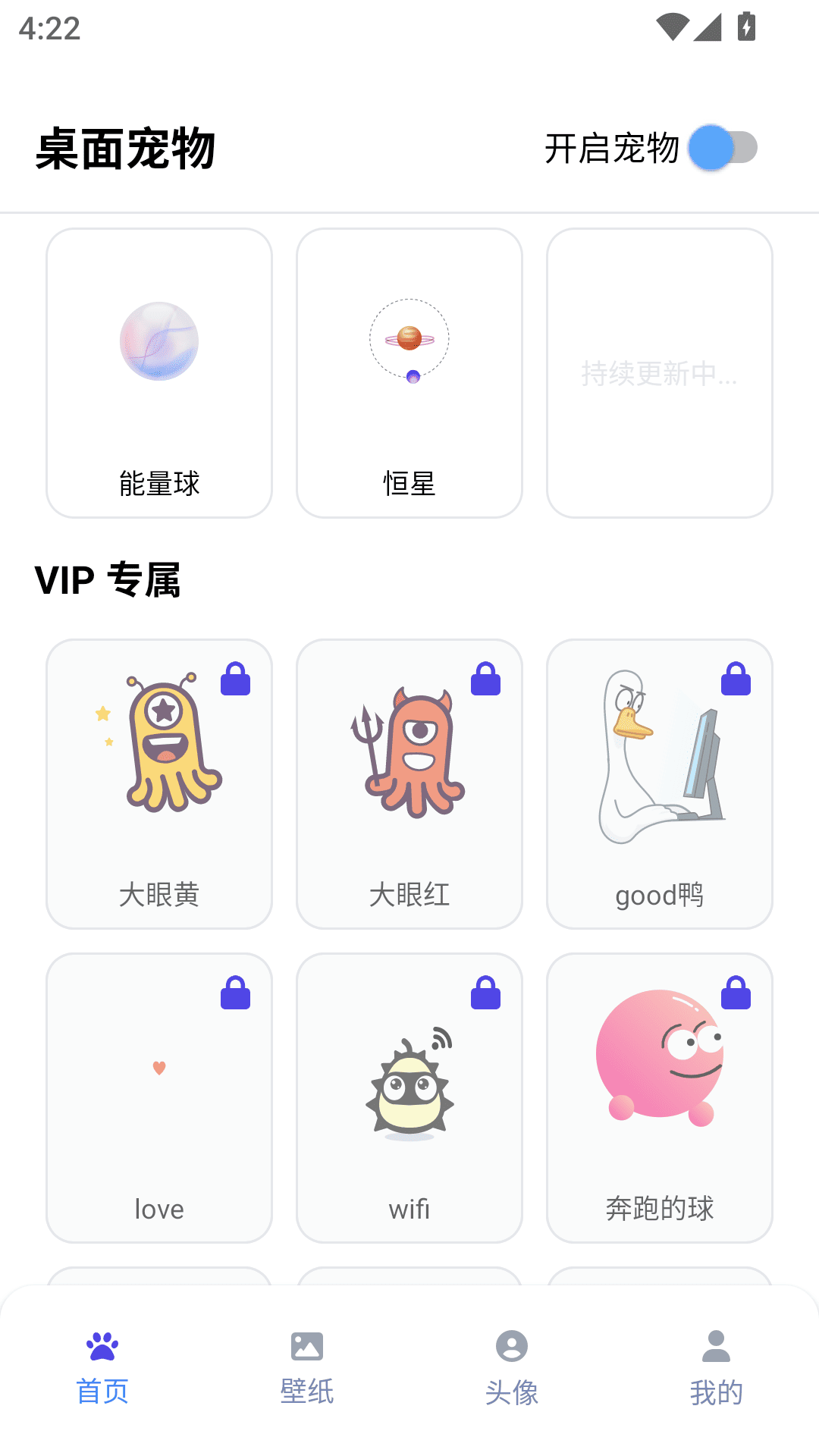The image size is (819, 1456).
Task: Tap the lock icon on 奔跑的球 card
Action: (x=736, y=994)
